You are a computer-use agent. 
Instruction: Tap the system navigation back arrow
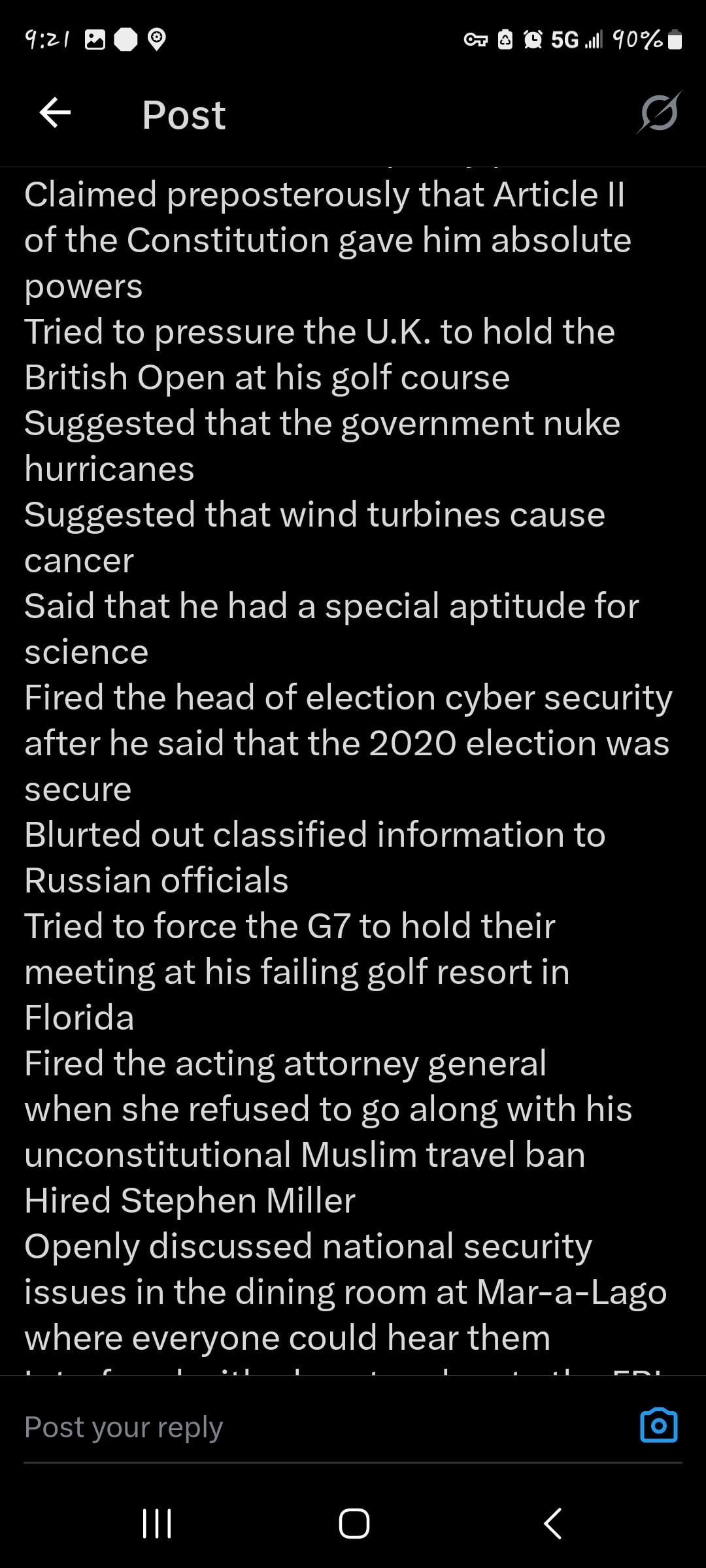click(x=552, y=1524)
